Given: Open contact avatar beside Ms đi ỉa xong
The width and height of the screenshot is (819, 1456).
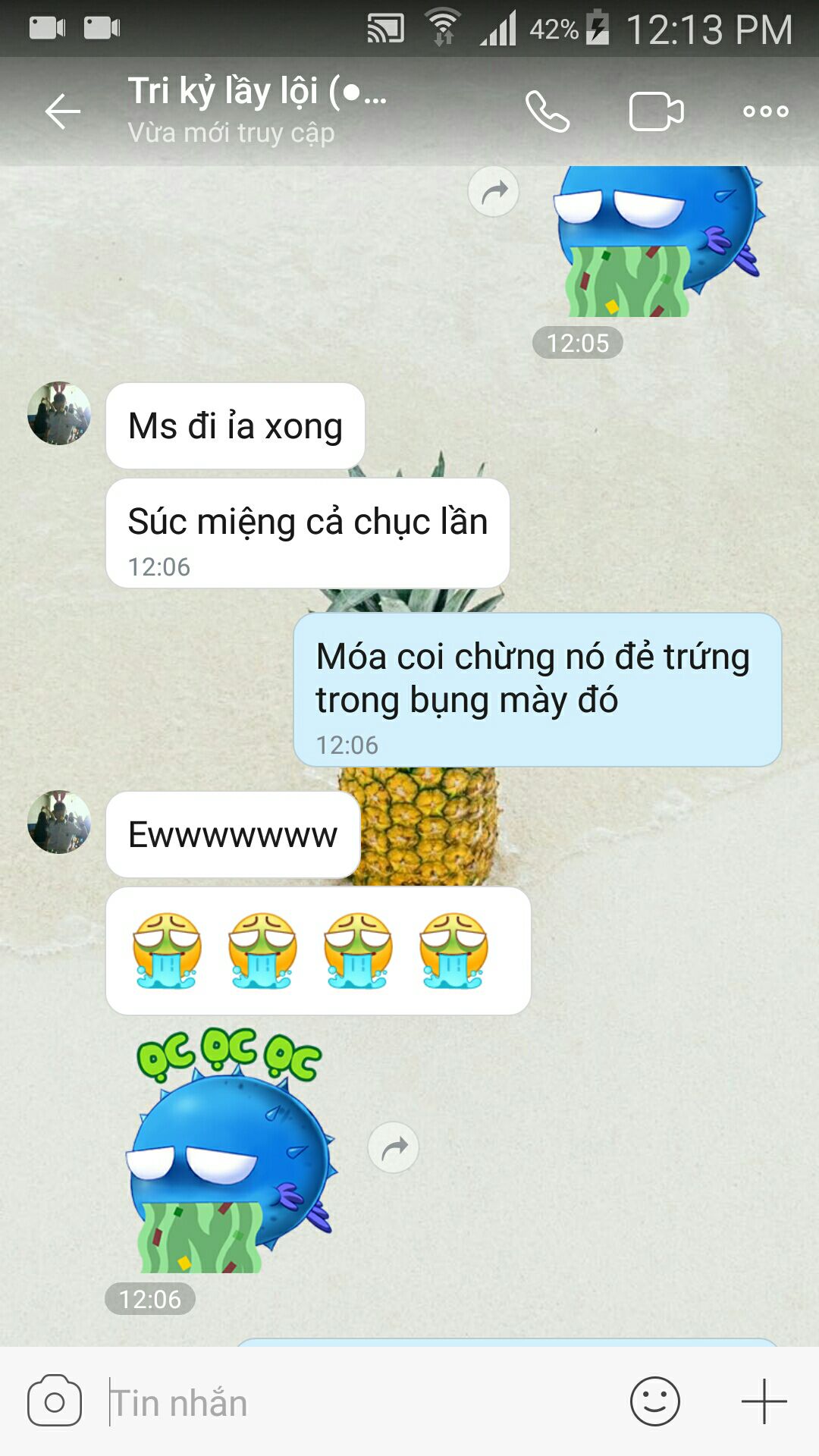Looking at the screenshot, I should click(x=59, y=413).
